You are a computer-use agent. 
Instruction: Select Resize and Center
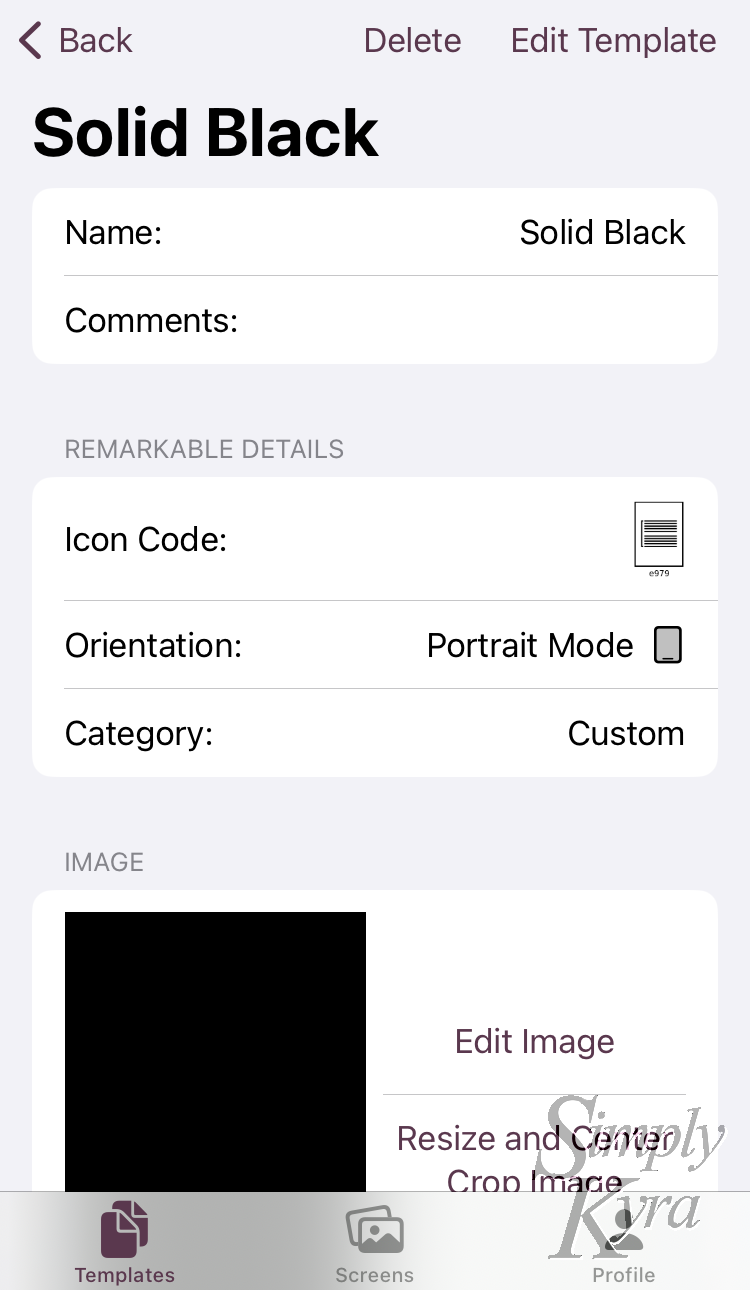click(x=534, y=1138)
